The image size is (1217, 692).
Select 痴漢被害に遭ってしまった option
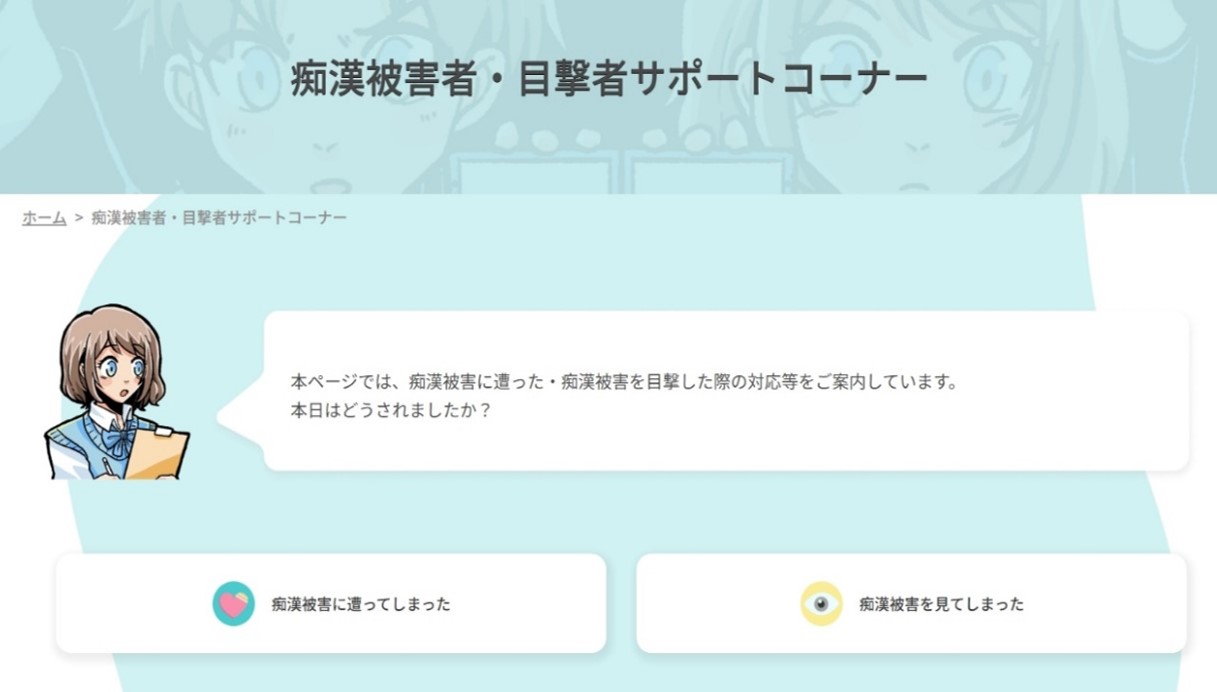click(331, 604)
